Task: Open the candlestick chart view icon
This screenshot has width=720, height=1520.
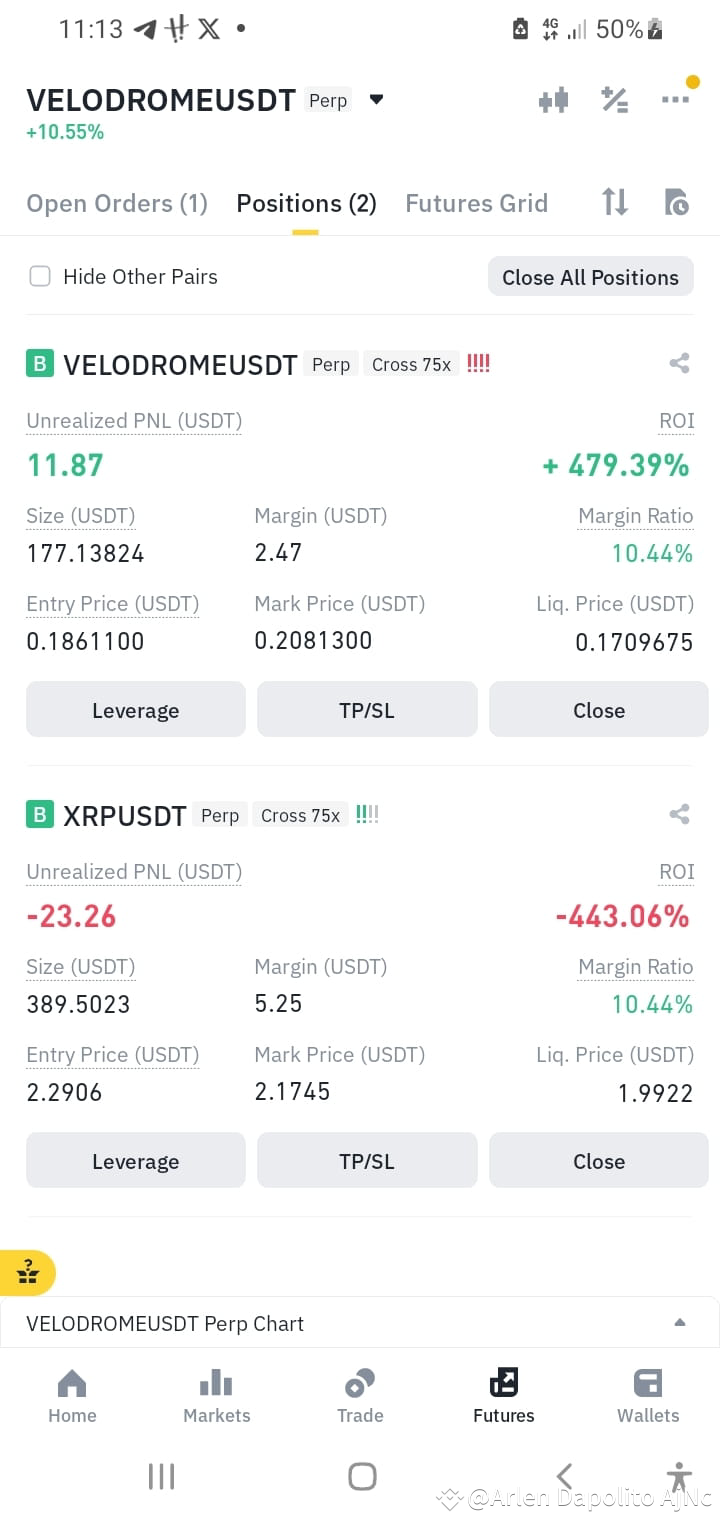Action: pyautogui.click(x=553, y=99)
